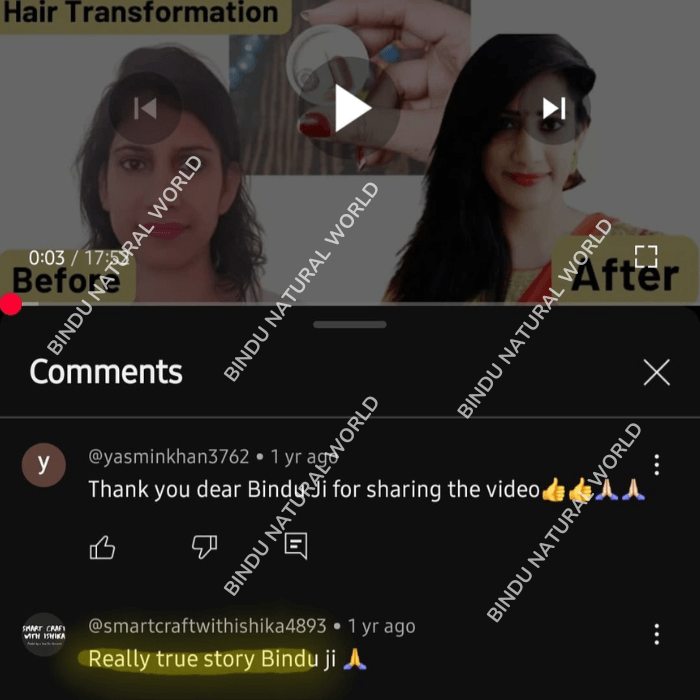Viewport: 700px width, 700px height.
Task: Close the Comments panel
Action: click(657, 373)
